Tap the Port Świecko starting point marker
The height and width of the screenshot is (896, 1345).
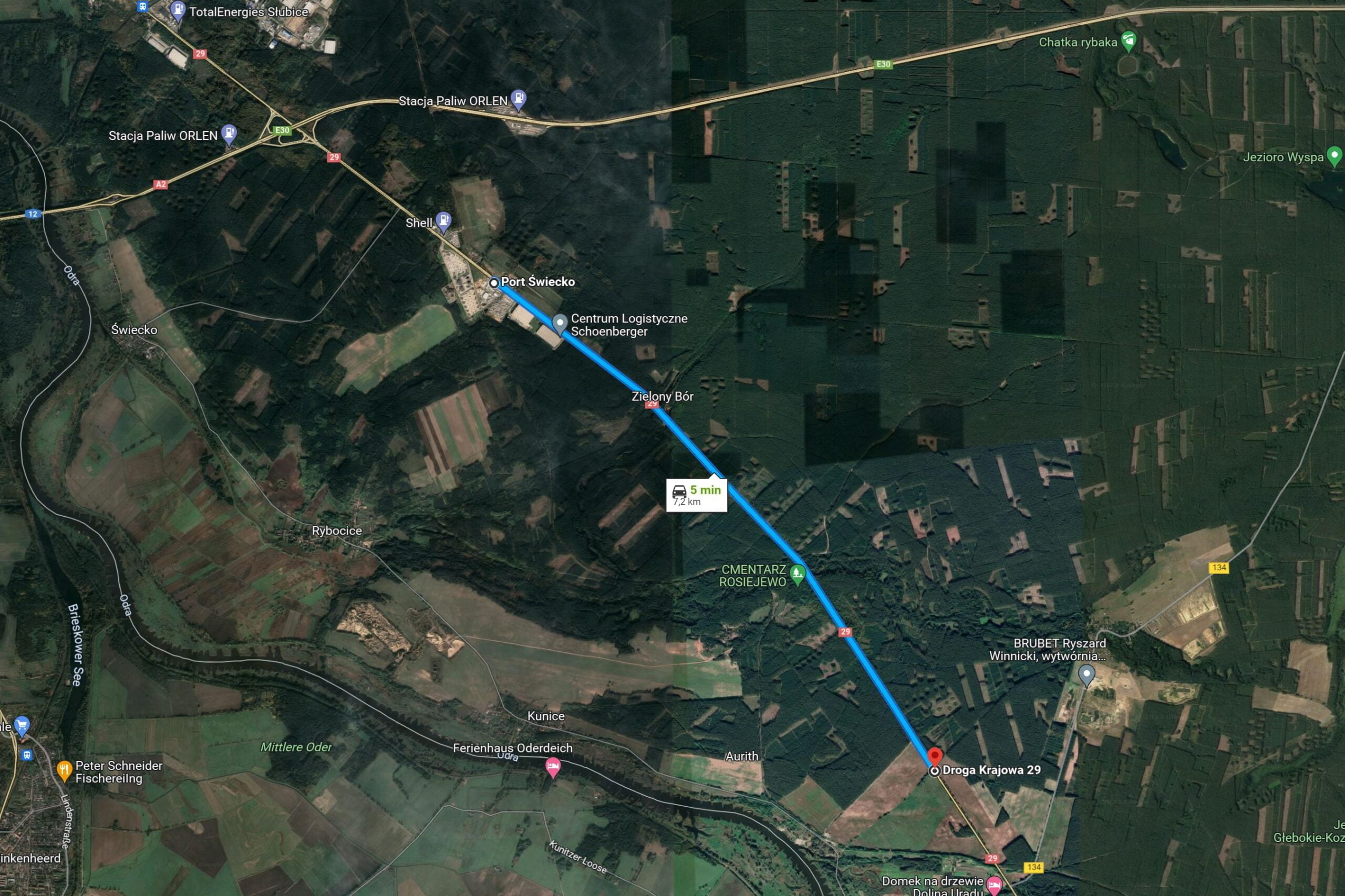click(494, 282)
